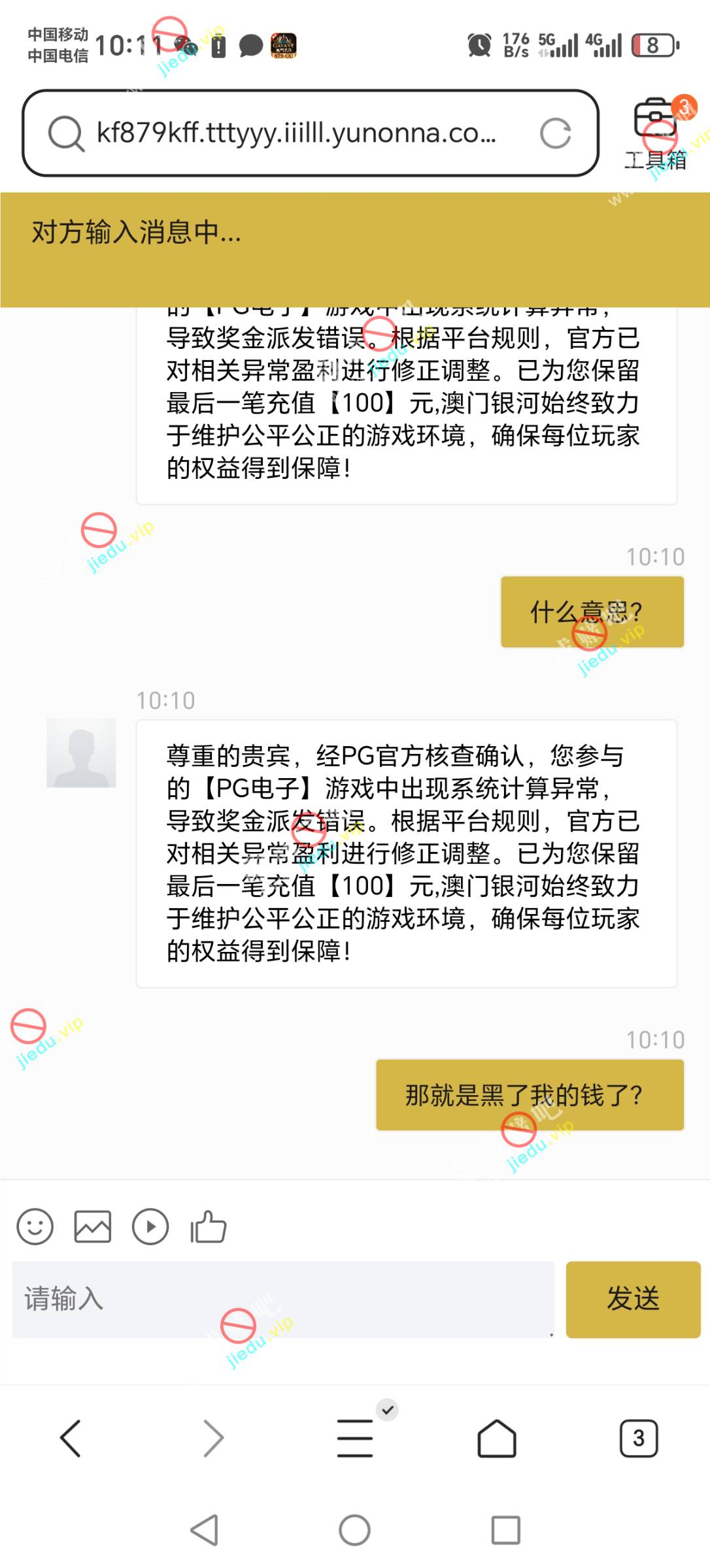Open the 工具箱 toolbox
The height and width of the screenshot is (1568, 710).
pyautogui.click(x=656, y=135)
